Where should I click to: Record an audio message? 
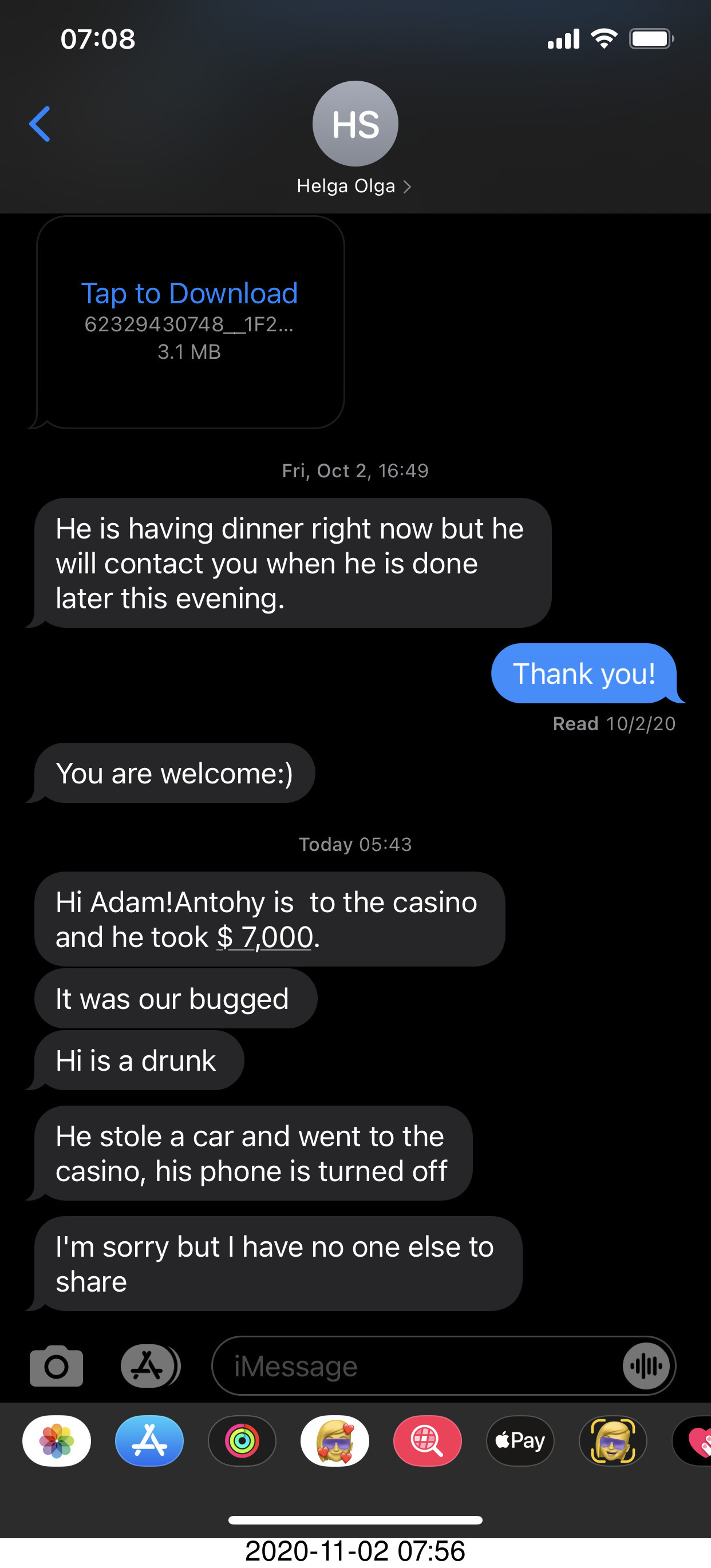tap(646, 1367)
